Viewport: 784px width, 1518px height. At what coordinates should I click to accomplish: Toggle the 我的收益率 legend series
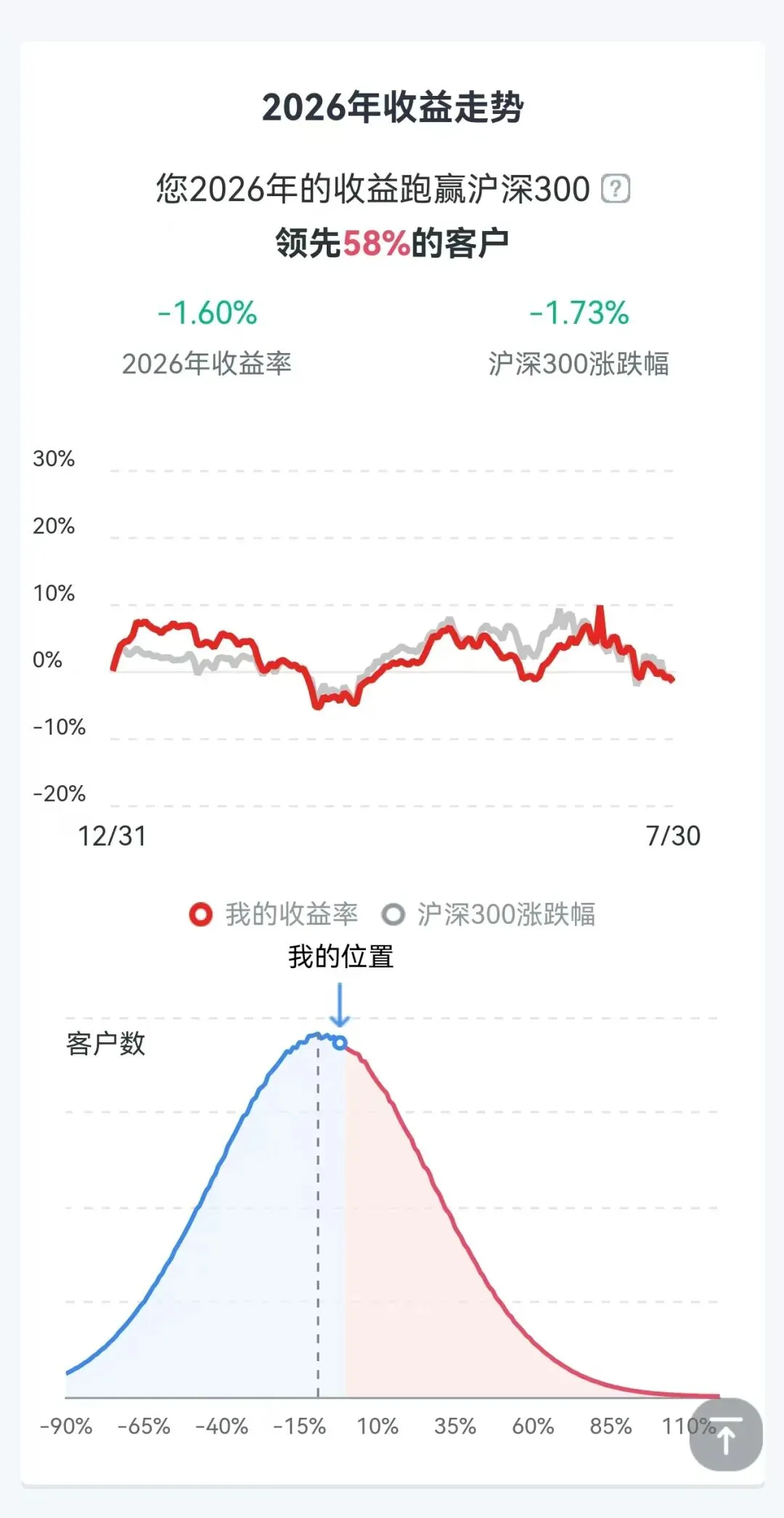pyautogui.click(x=274, y=914)
